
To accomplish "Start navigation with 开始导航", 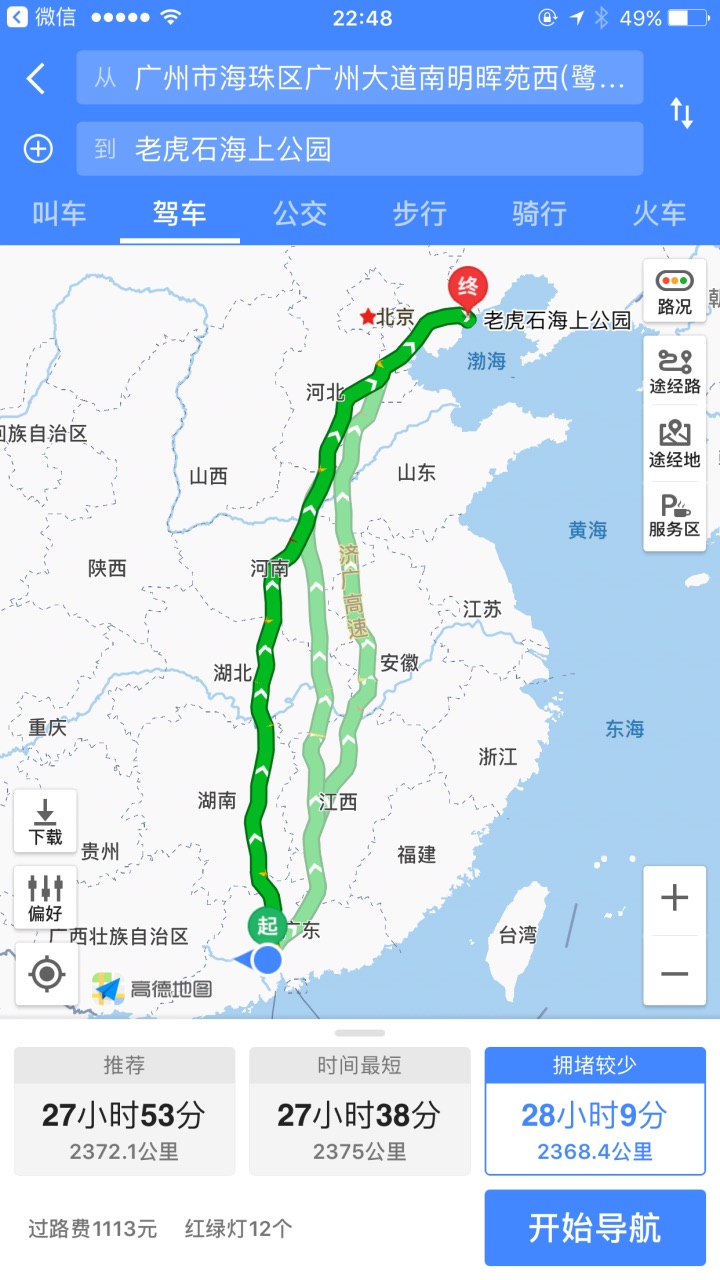I will click(595, 1228).
